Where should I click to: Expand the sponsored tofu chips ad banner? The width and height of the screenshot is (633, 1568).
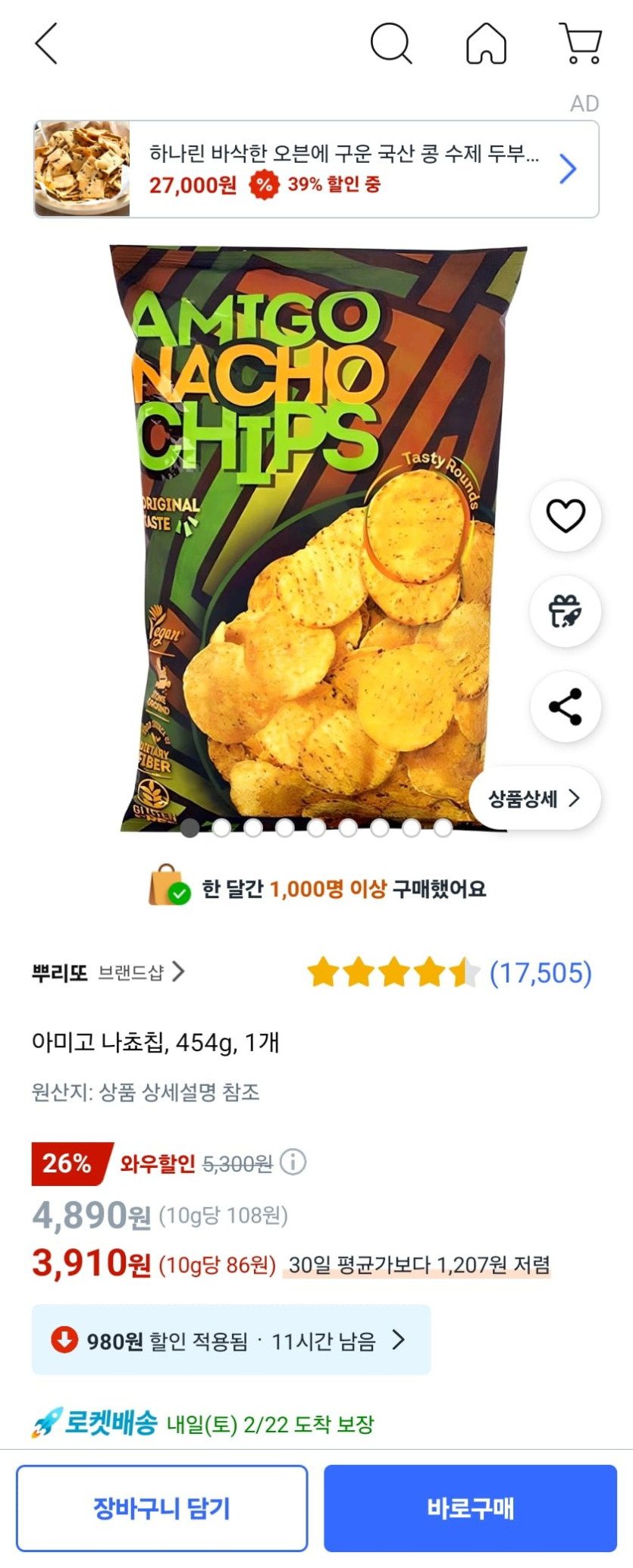568,168
